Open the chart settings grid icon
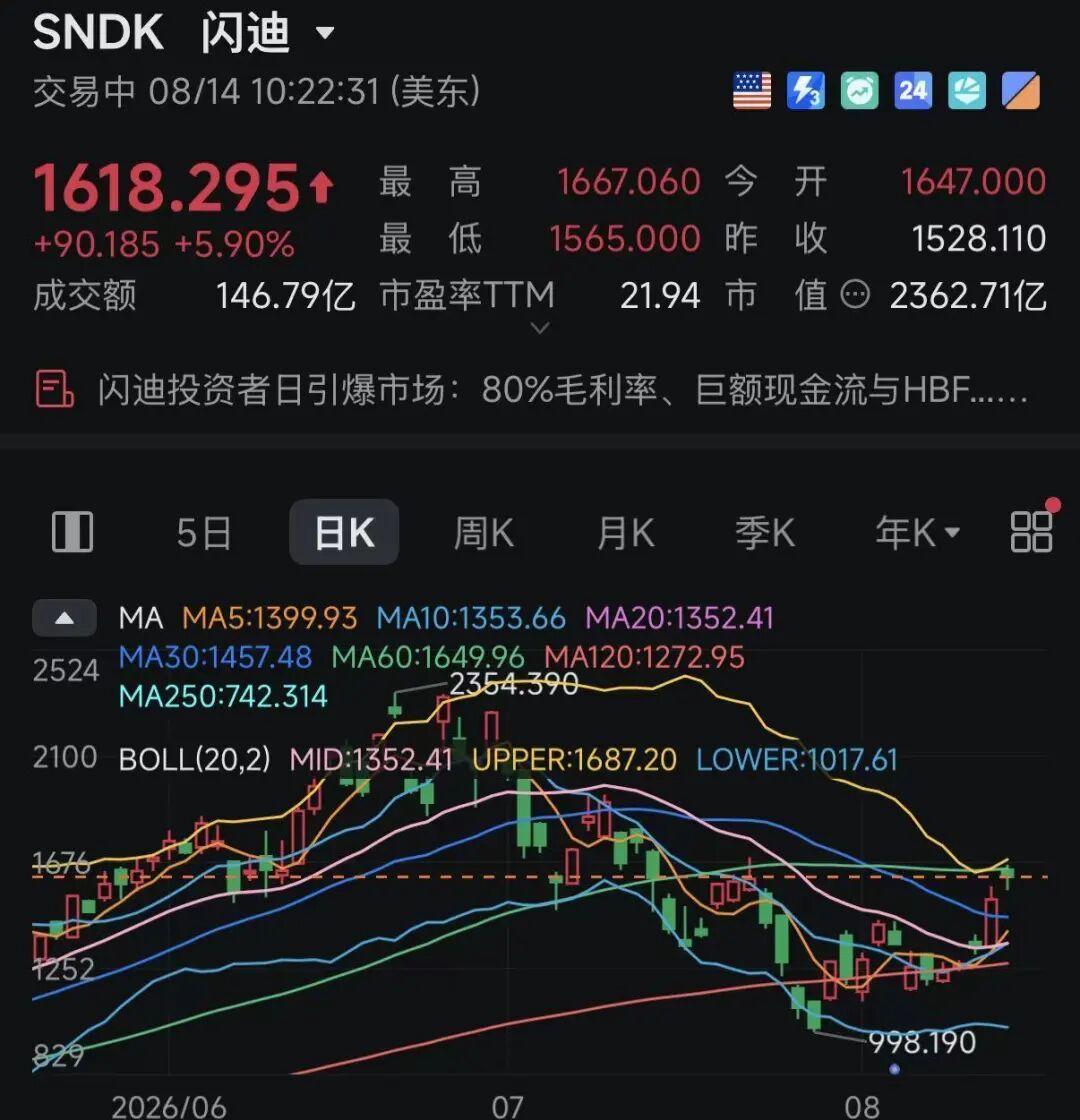The height and width of the screenshot is (1120, 1080). (1031, 532)
